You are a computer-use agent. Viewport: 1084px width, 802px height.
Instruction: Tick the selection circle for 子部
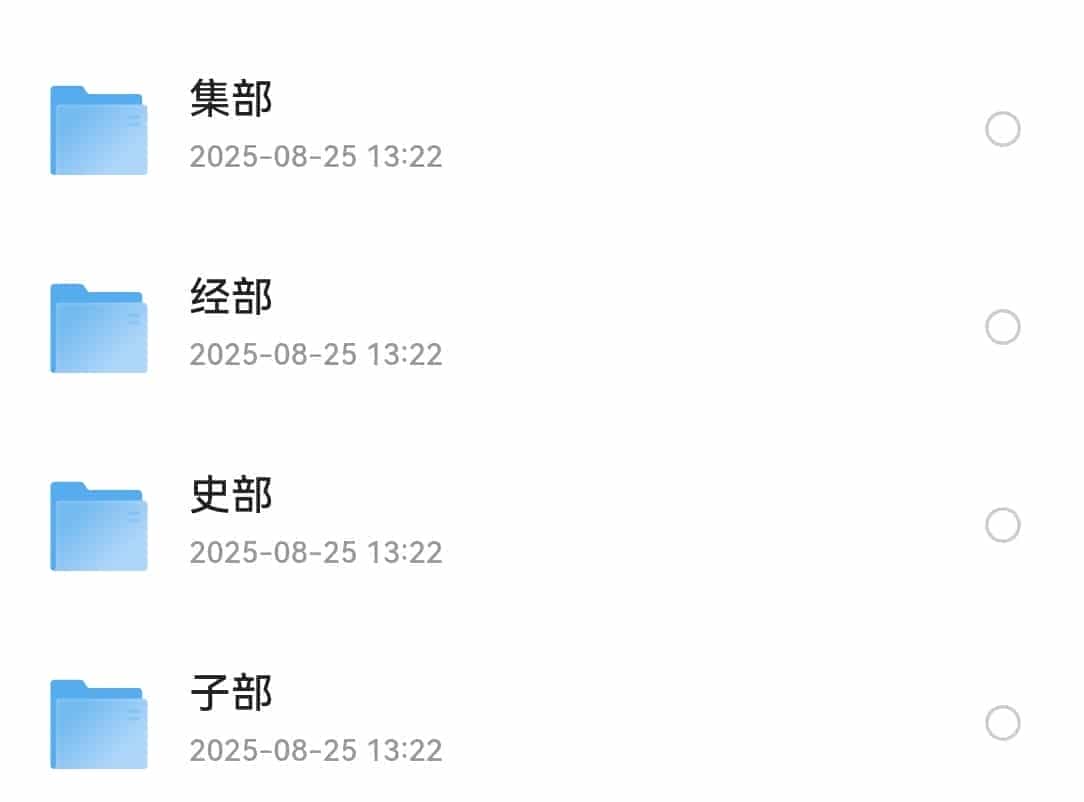click(1002, 724)
